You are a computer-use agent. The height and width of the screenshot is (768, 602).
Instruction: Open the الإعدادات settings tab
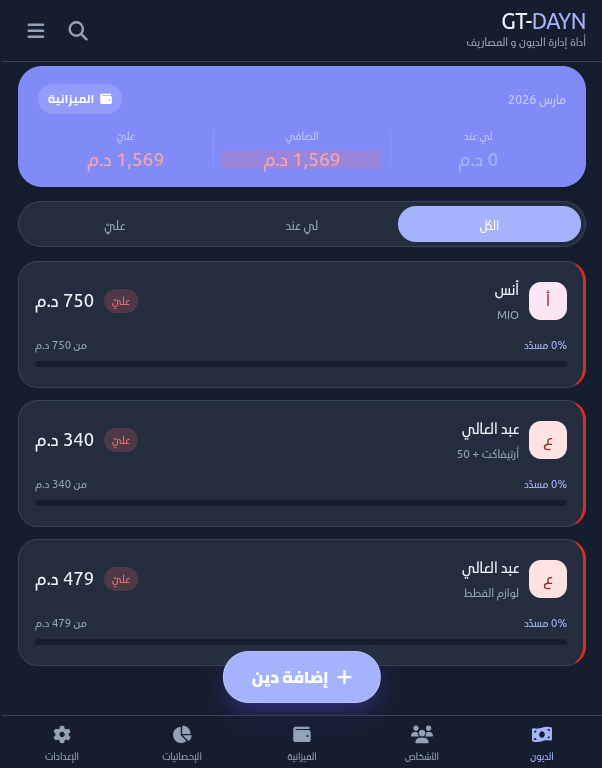point(62,743)
